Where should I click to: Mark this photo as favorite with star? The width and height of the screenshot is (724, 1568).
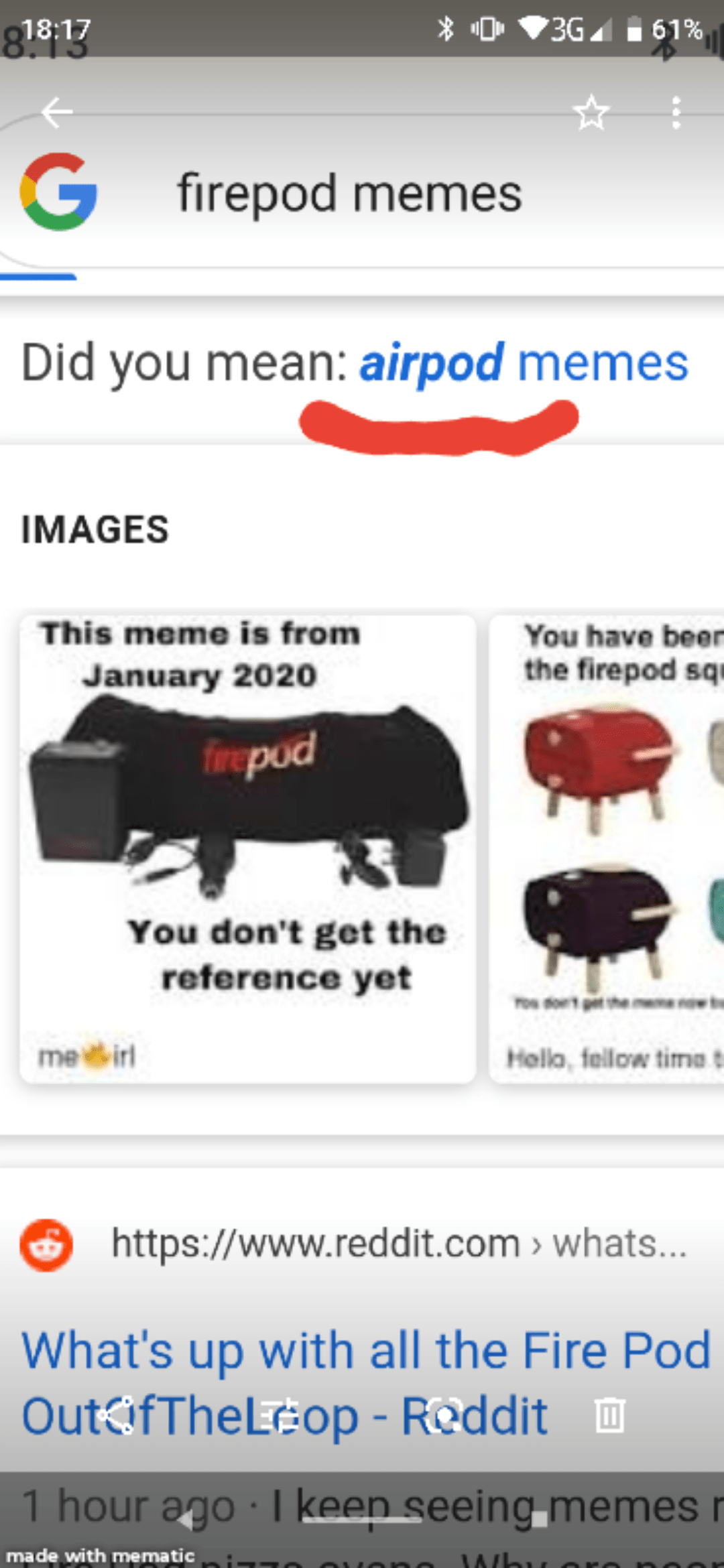[x=591, y=113]
